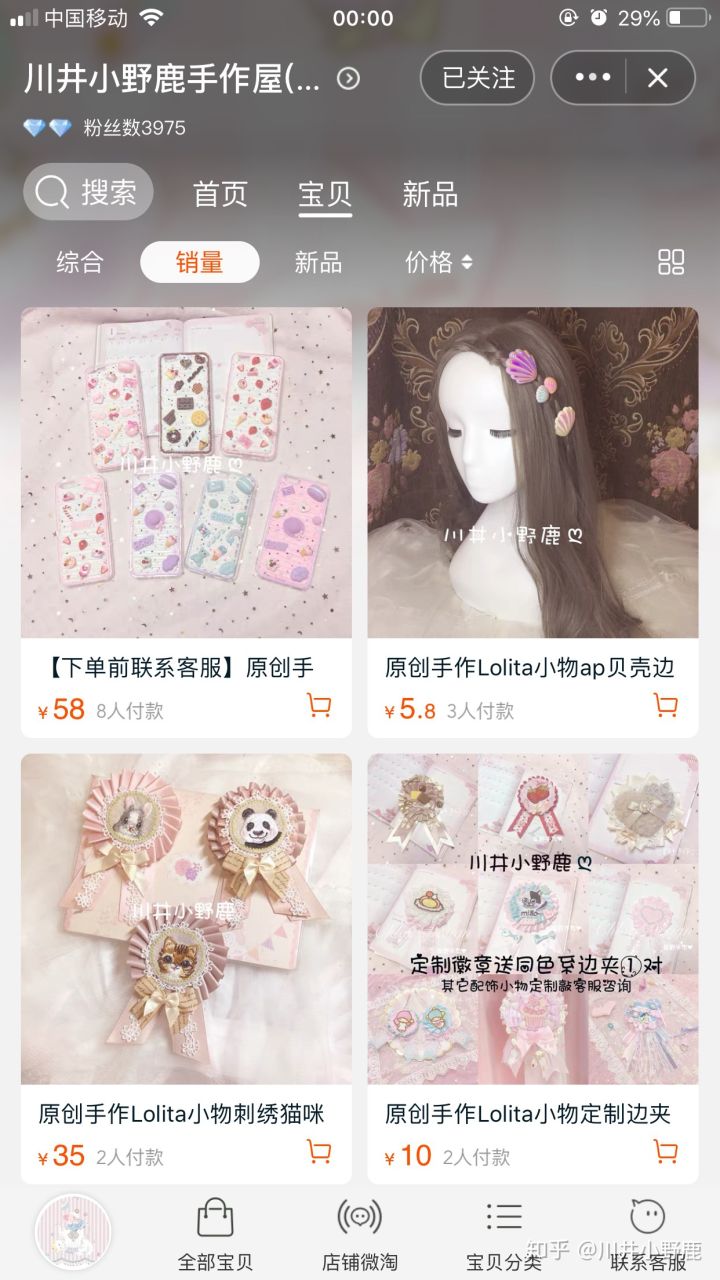Sort products by 价格
The image size is (720, 1280).
pyautogui.click(x=438, y=263)
